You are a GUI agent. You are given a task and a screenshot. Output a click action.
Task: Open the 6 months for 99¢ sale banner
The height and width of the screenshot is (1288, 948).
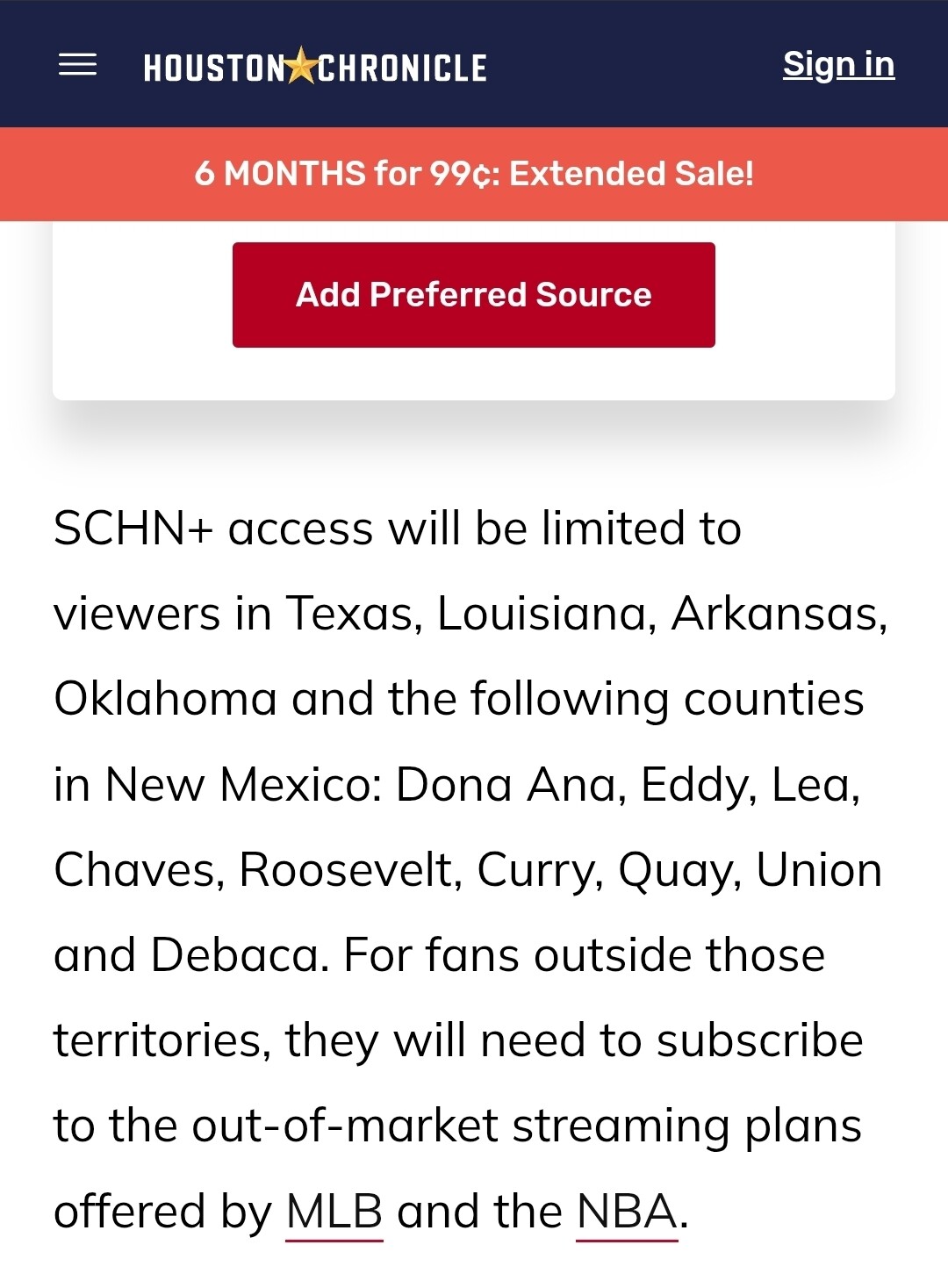pyautogui.click(x=474, y=174)
